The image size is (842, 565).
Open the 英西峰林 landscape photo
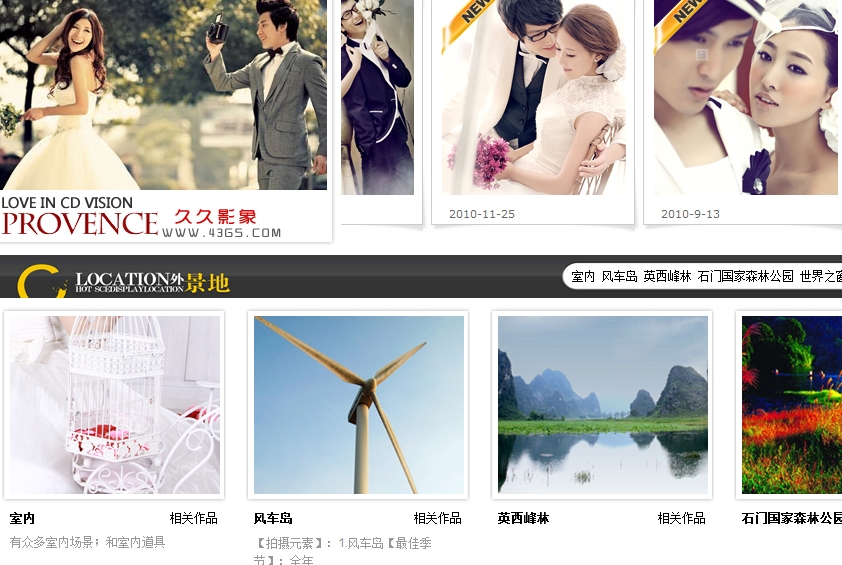click(x=603, y=404)
